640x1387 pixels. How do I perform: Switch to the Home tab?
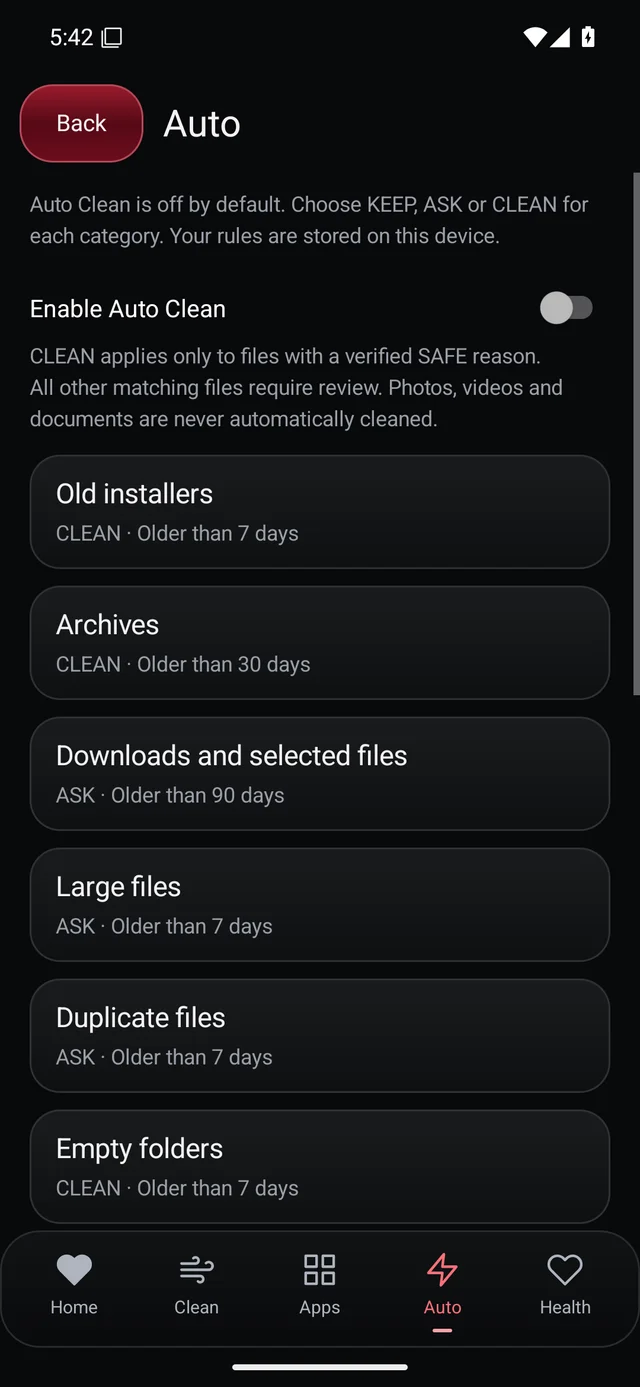(74, 1285)
